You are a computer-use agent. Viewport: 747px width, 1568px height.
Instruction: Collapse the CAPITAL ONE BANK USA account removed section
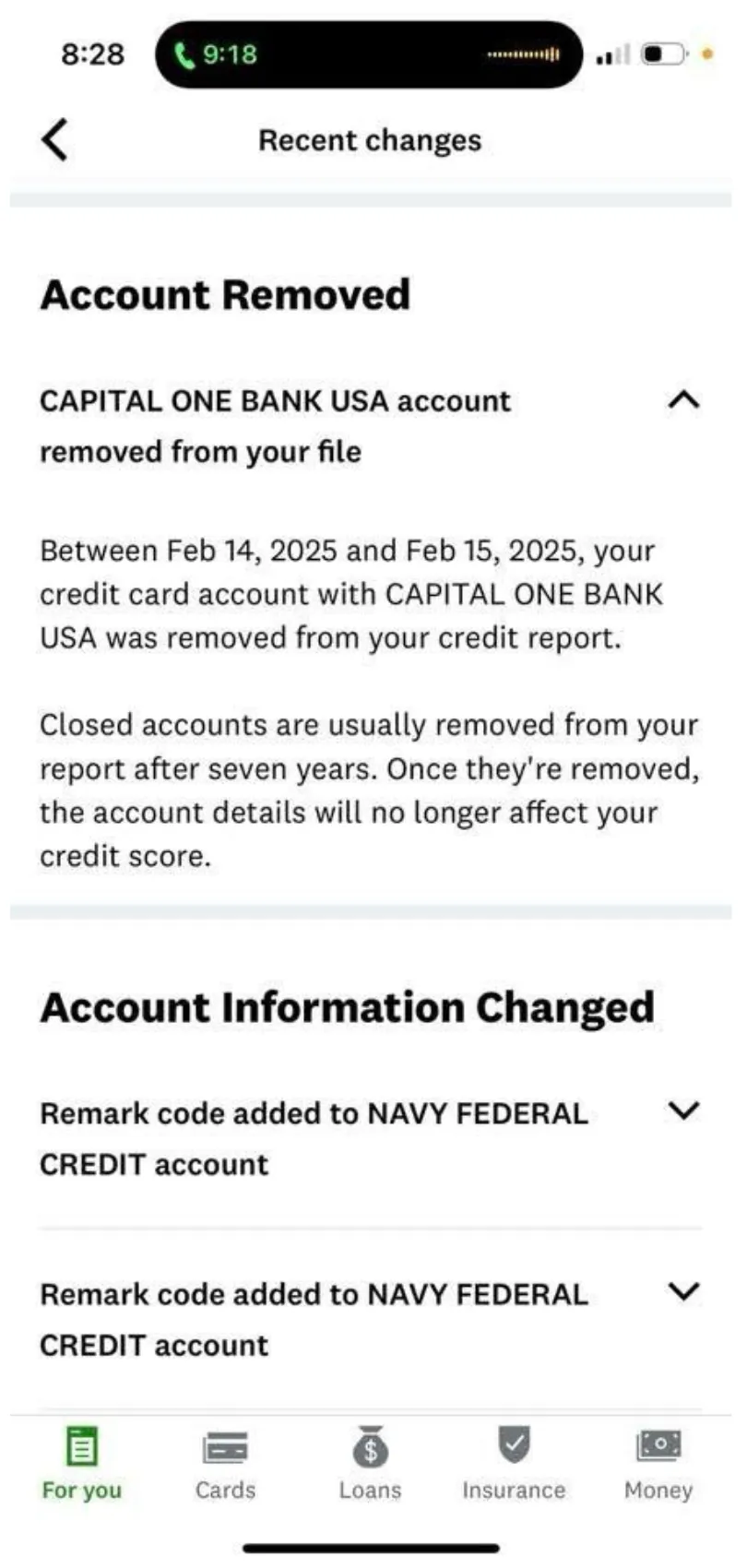(683, 400)
